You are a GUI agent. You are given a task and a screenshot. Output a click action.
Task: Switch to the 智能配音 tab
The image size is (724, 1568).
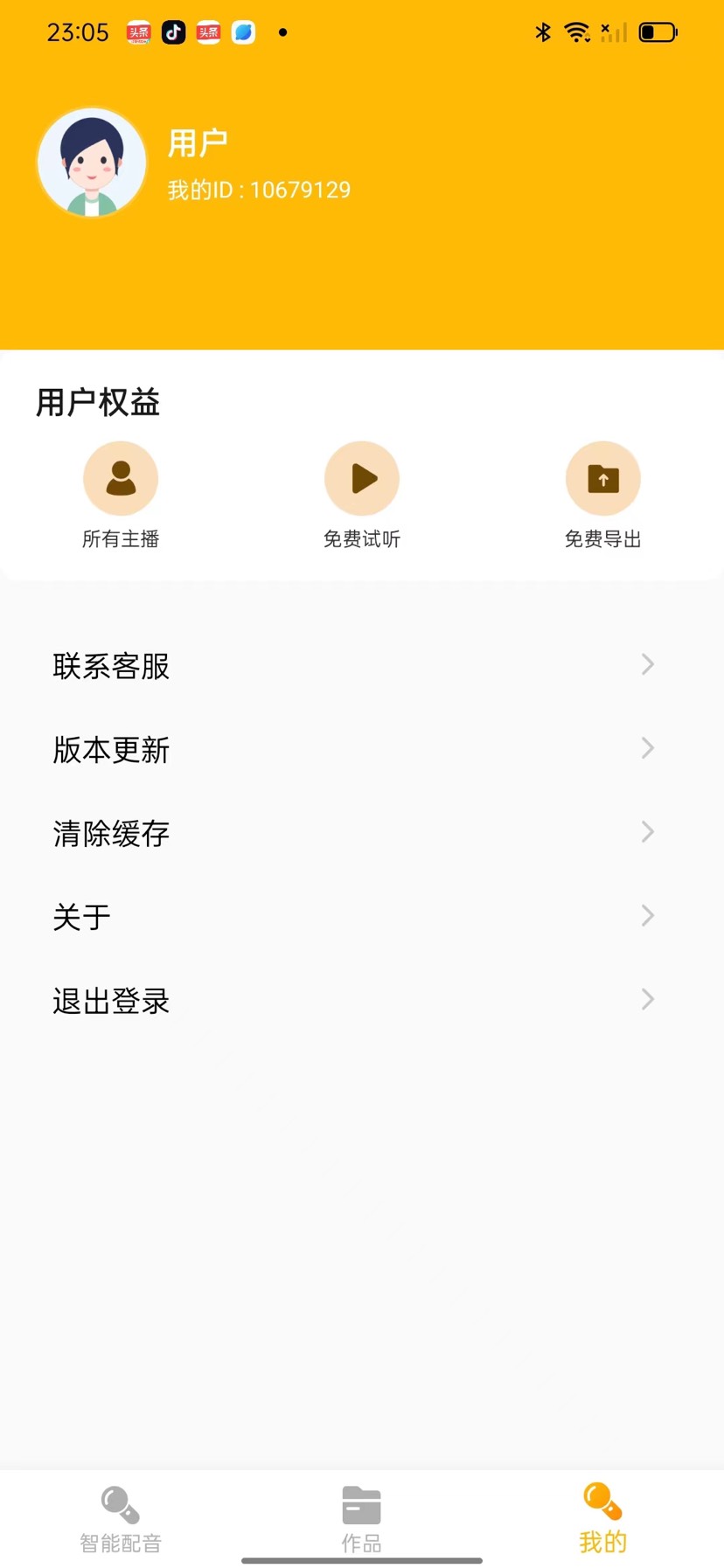coord(121,1519)
